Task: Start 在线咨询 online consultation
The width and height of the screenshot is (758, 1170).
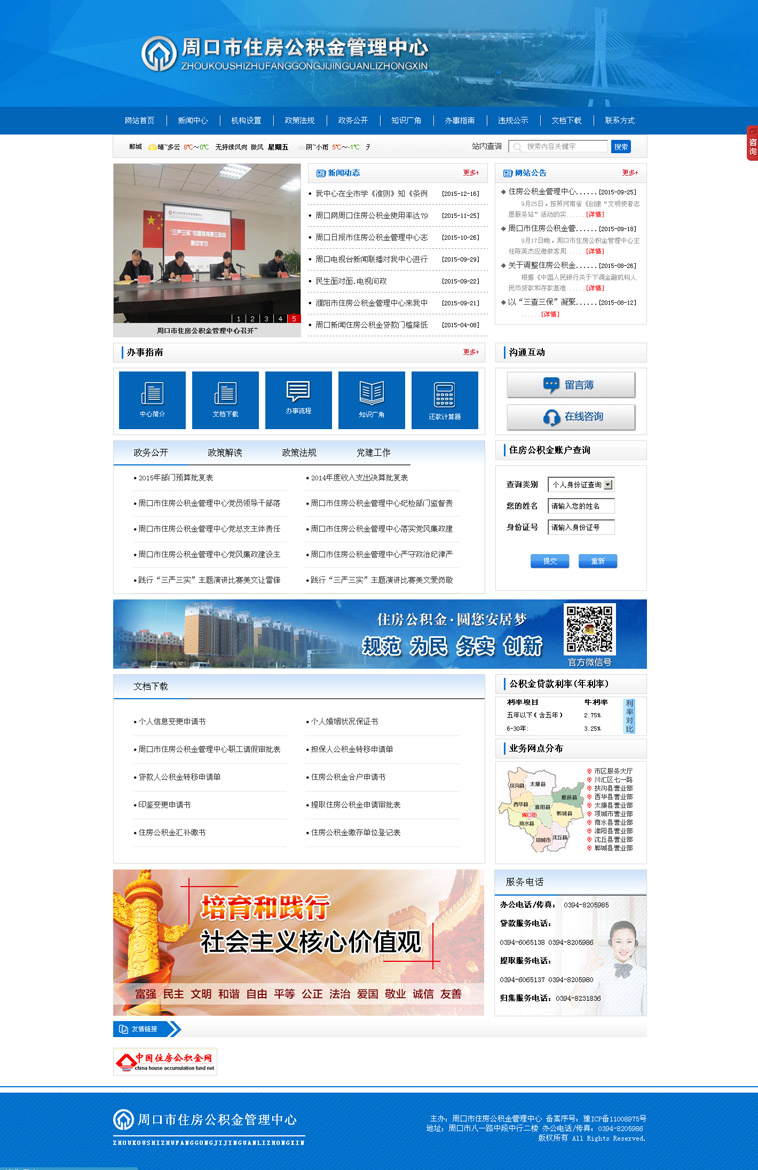Action: tap(571, 417)
